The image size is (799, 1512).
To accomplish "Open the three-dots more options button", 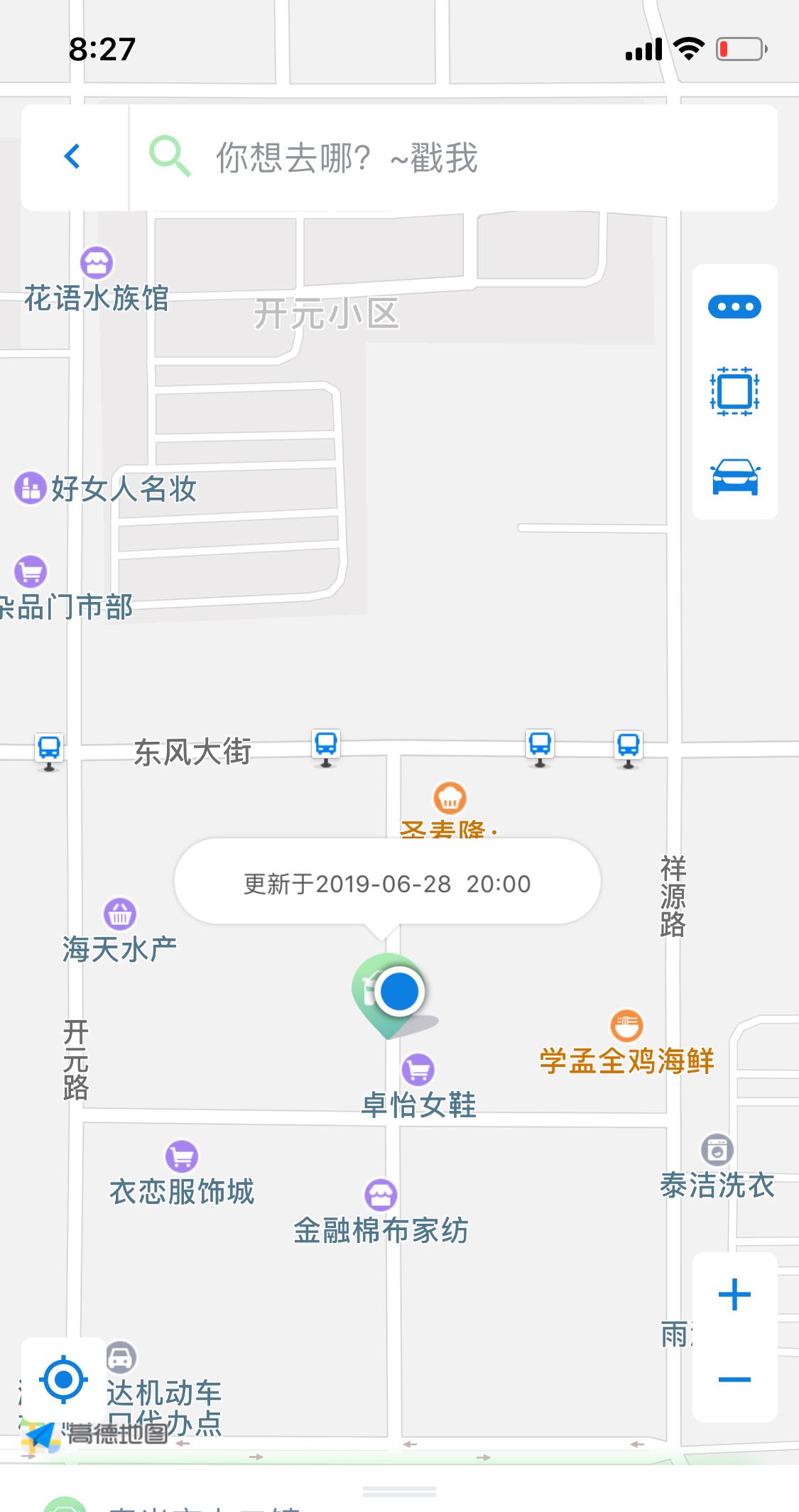I will click(734, 307).
